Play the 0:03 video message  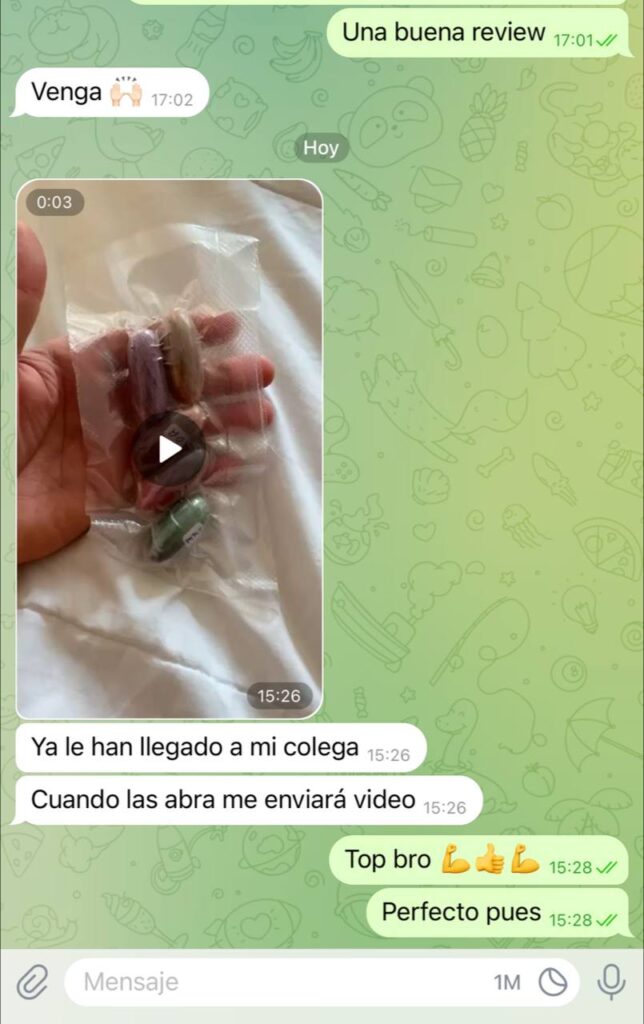click(170, 449)
